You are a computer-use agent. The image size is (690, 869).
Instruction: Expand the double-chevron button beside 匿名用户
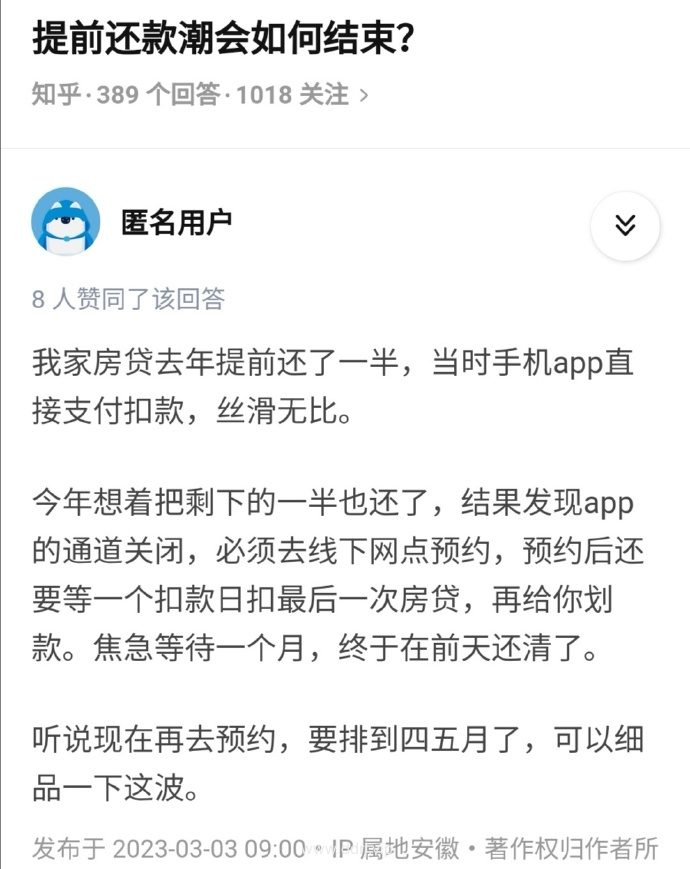(625, 226)
